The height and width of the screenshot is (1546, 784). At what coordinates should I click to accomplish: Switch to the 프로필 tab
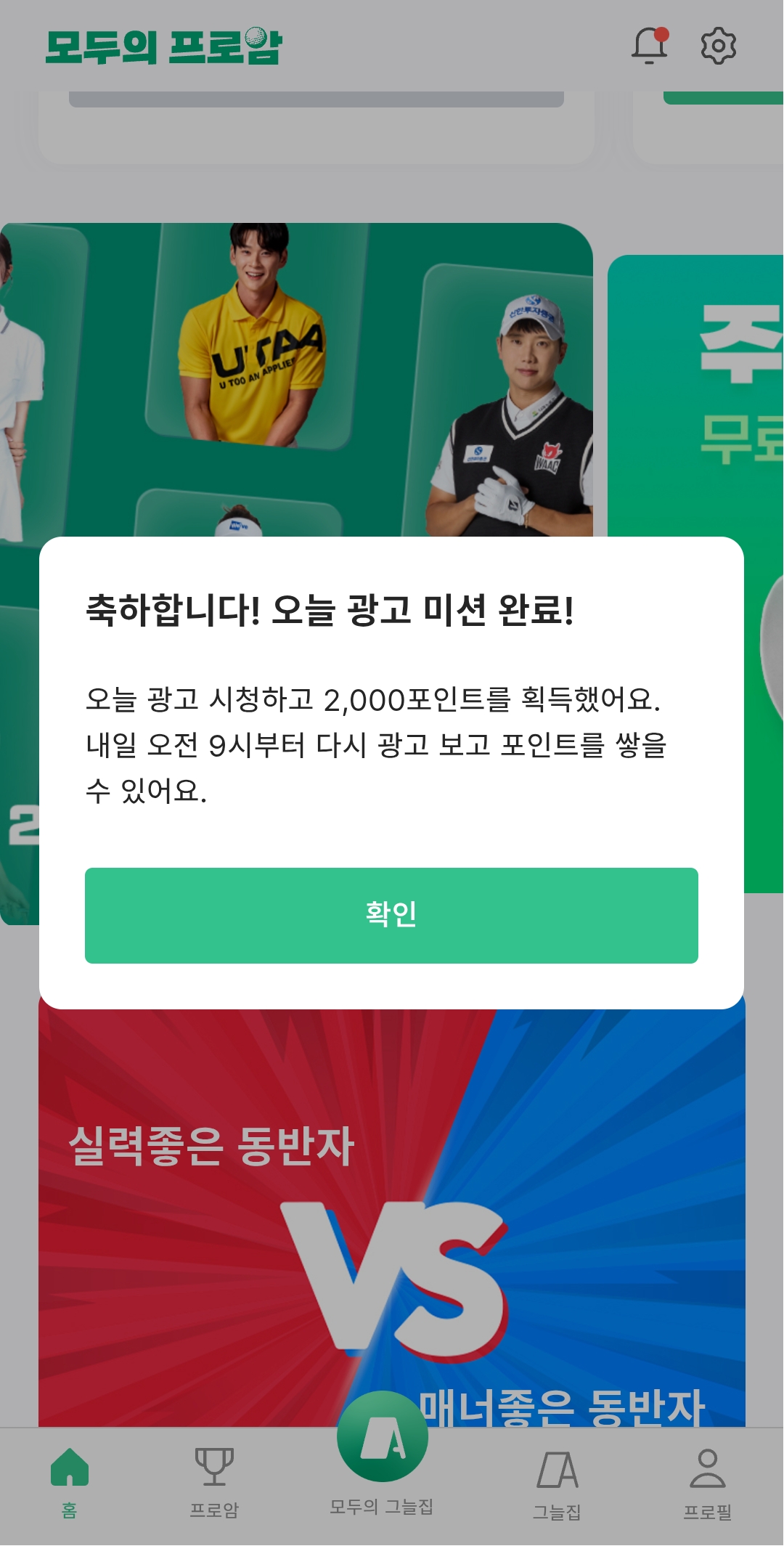(x=707, y=1482)
